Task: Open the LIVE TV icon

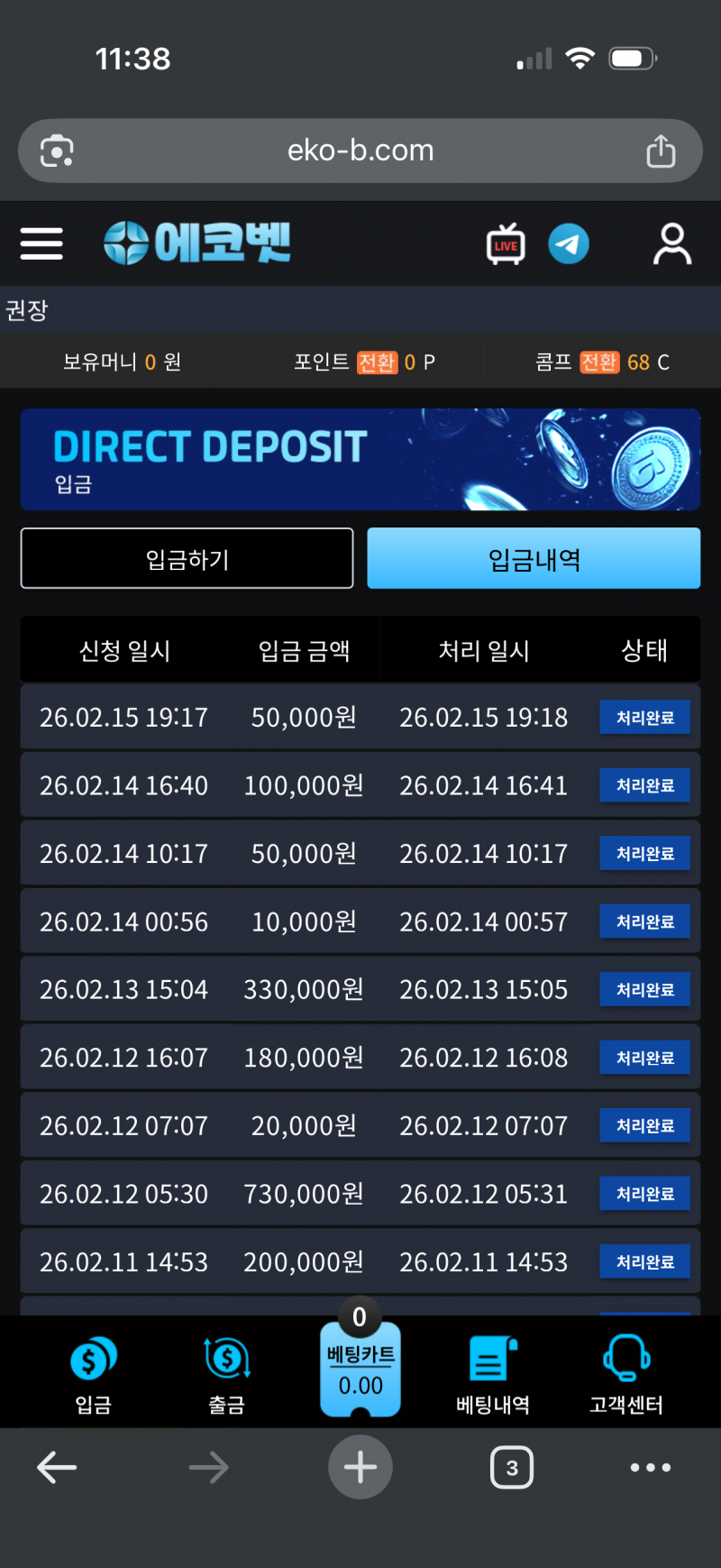Action: 506,243
